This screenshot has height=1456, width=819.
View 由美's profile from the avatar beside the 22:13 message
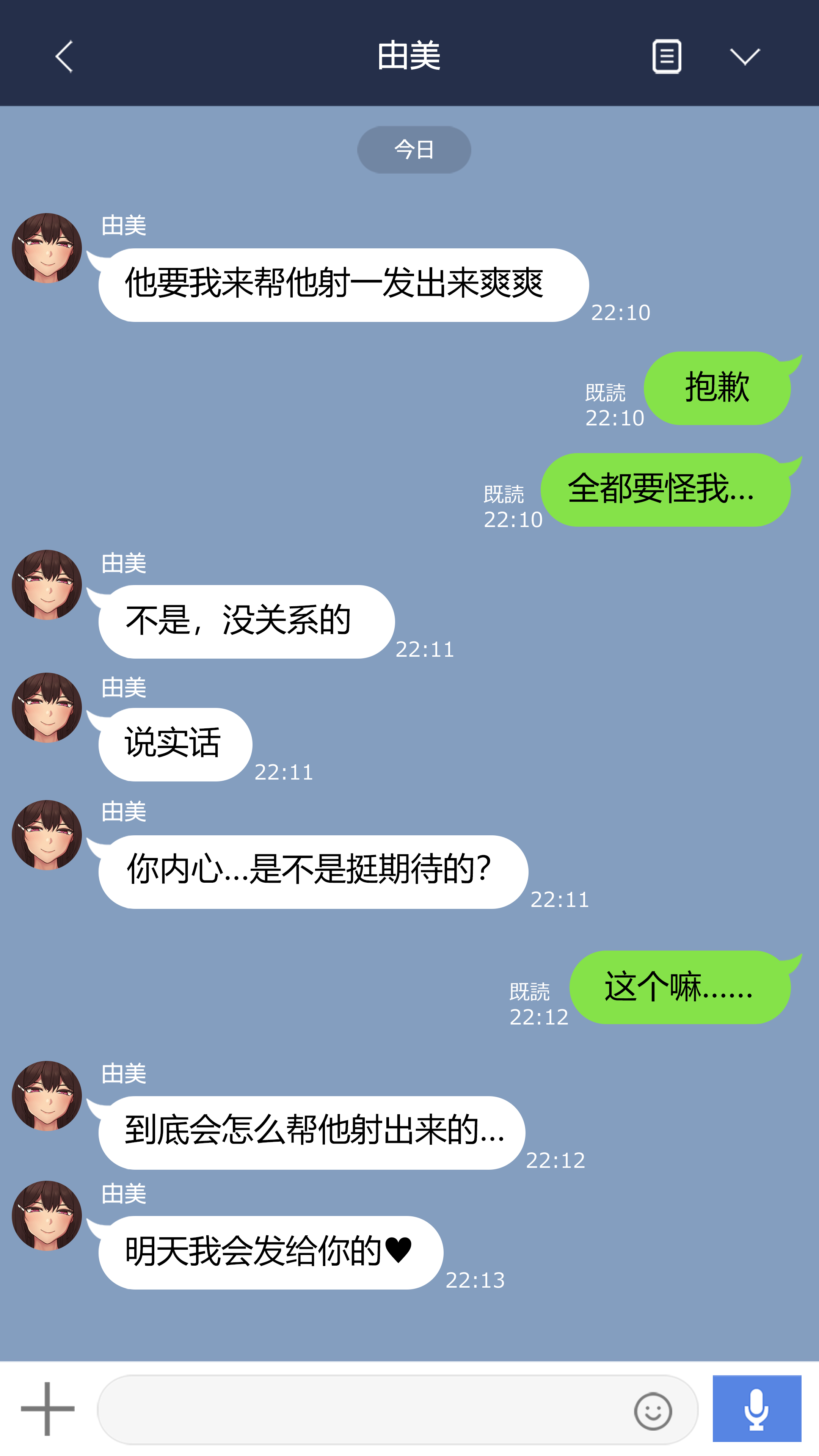(47, 1215)
